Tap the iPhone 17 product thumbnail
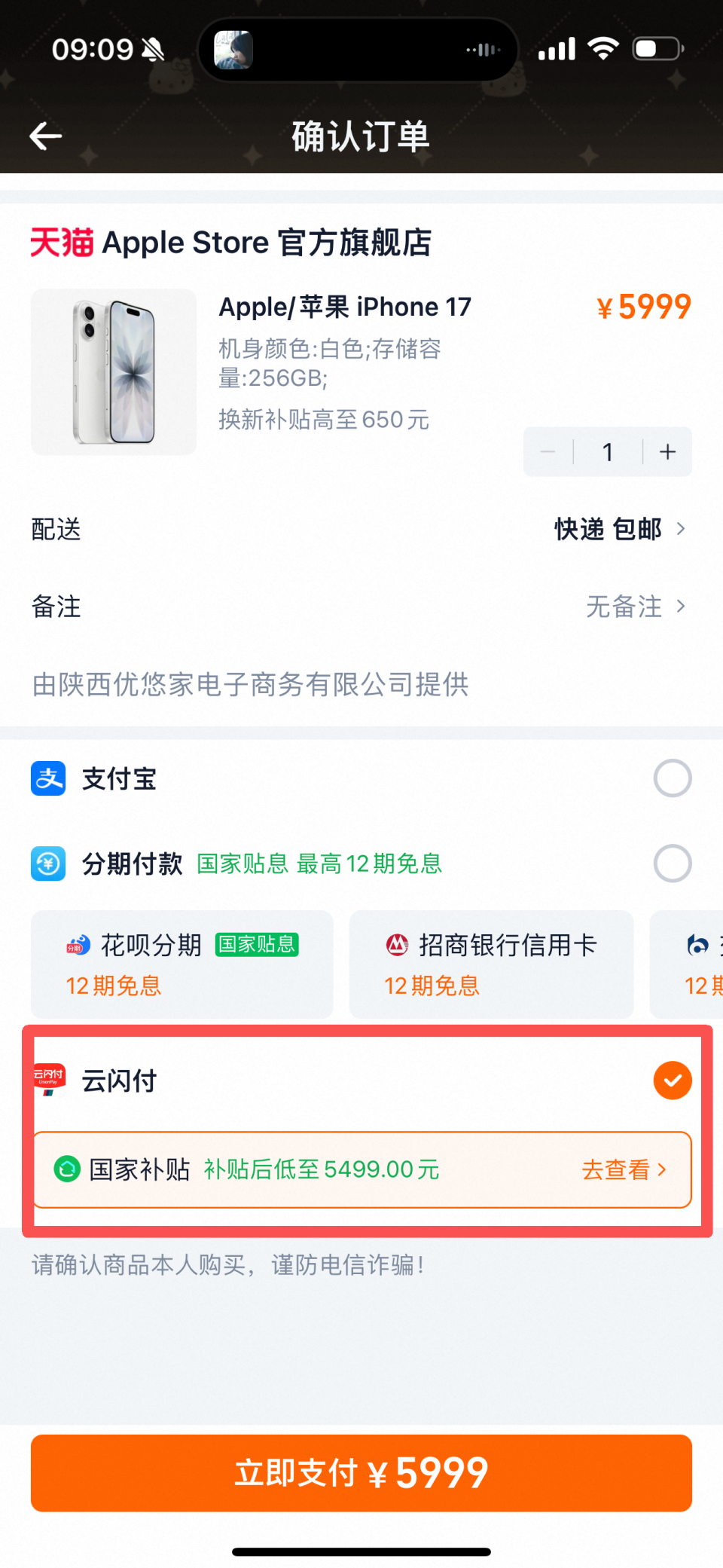The width and height of the screenshot is (723, 1568). click(113, 372)
